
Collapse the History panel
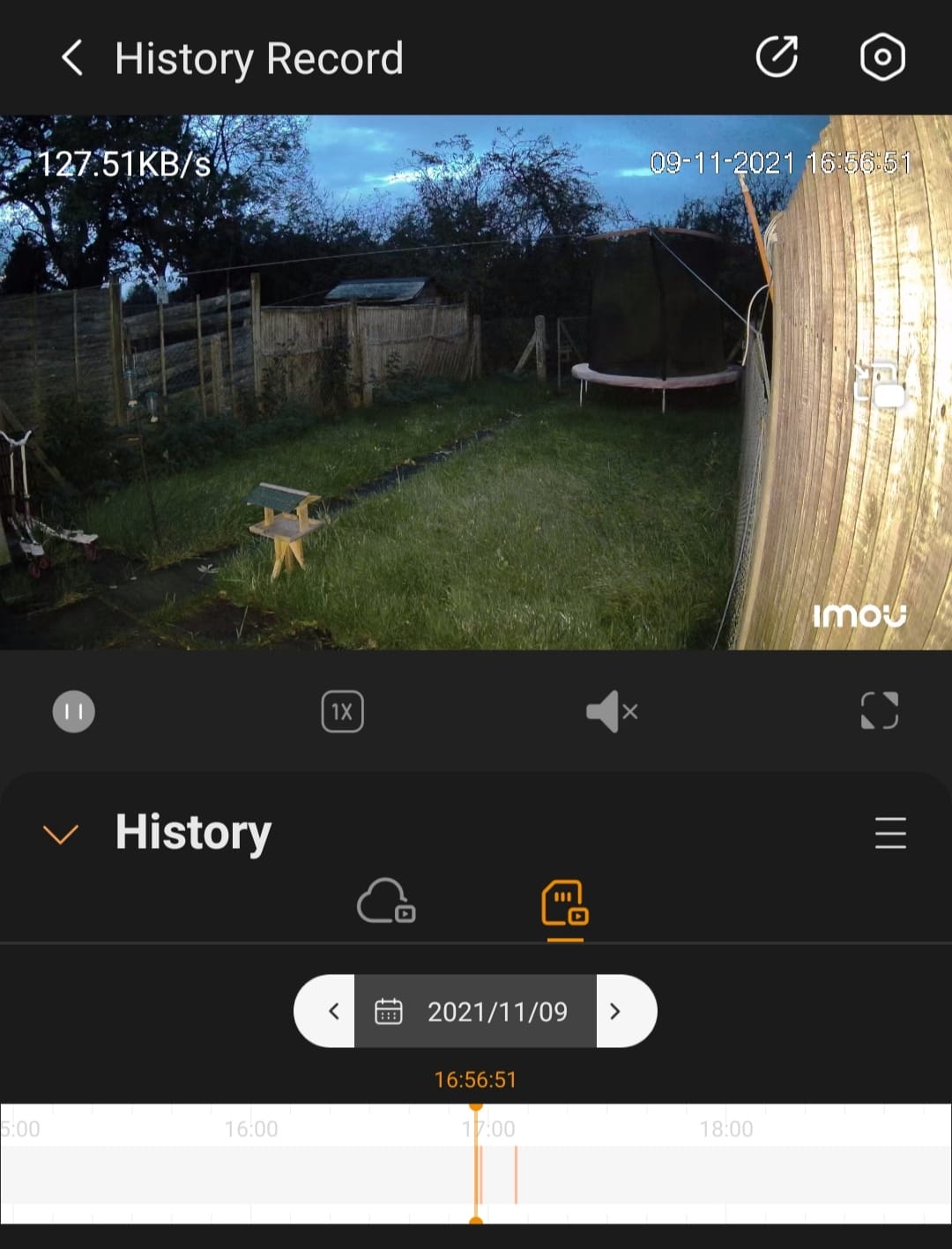coord(61,833)
